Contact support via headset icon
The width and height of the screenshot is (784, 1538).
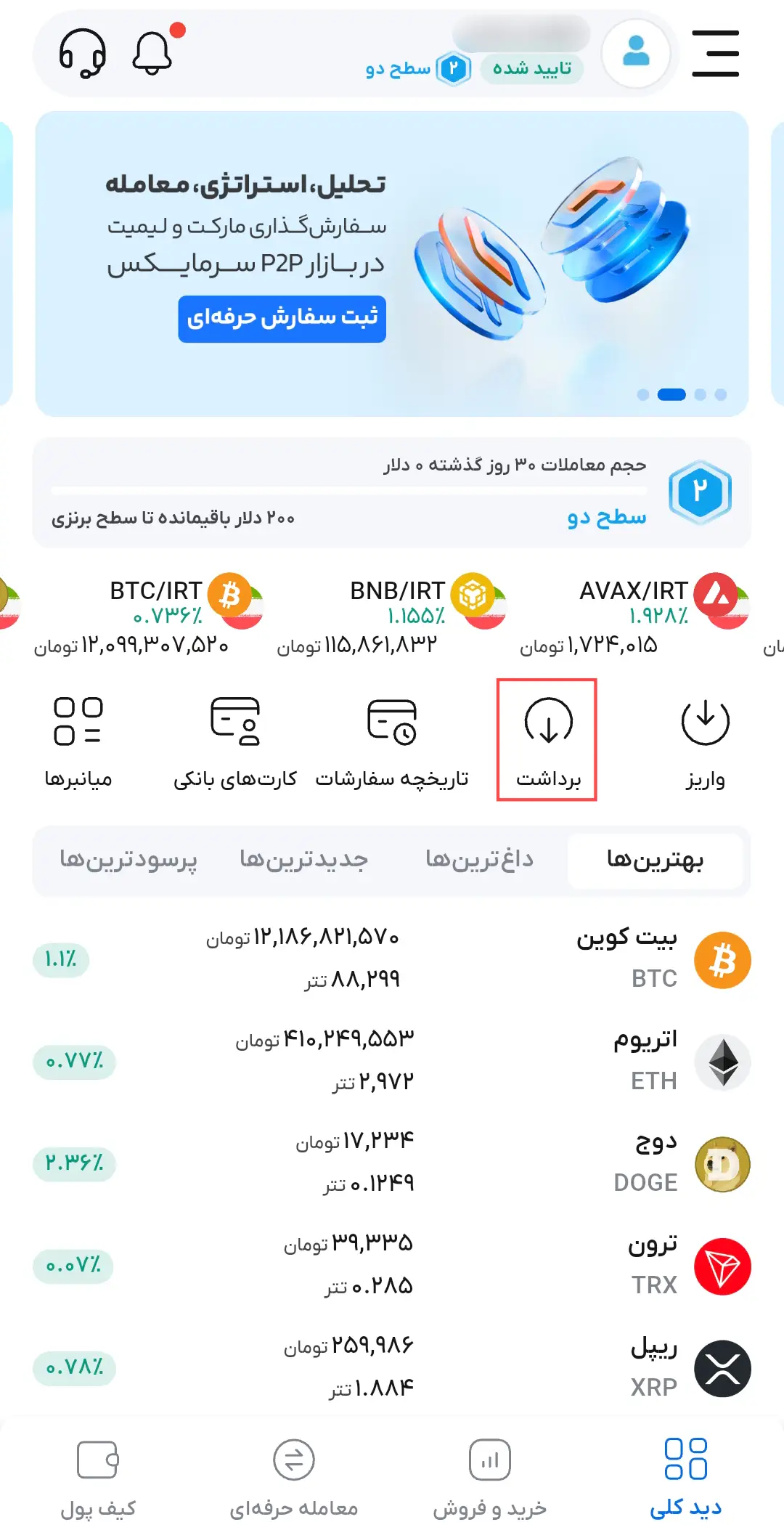(x=82, y=53)
